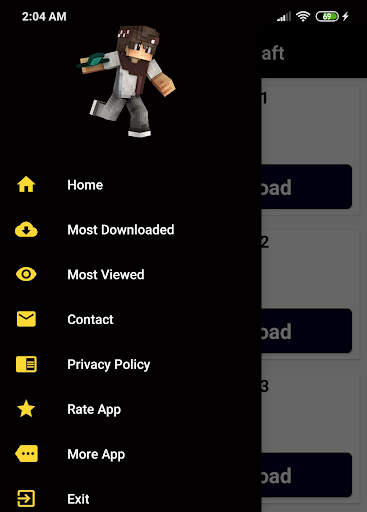
Task: Choose Exit to close the app
Action: click(x=130, y=499)
